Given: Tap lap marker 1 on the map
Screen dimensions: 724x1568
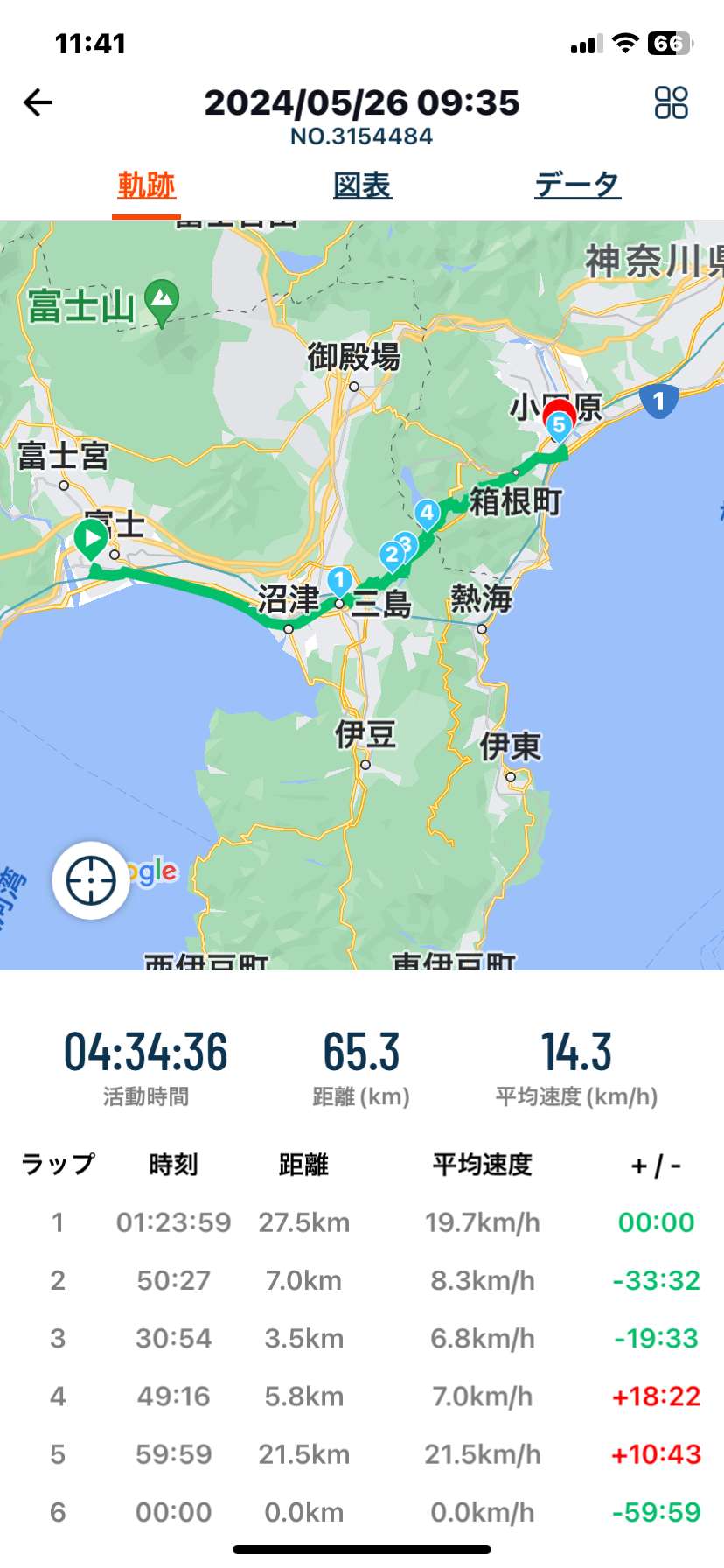Looking at the screenshot, I should click(x=339, y=581).
